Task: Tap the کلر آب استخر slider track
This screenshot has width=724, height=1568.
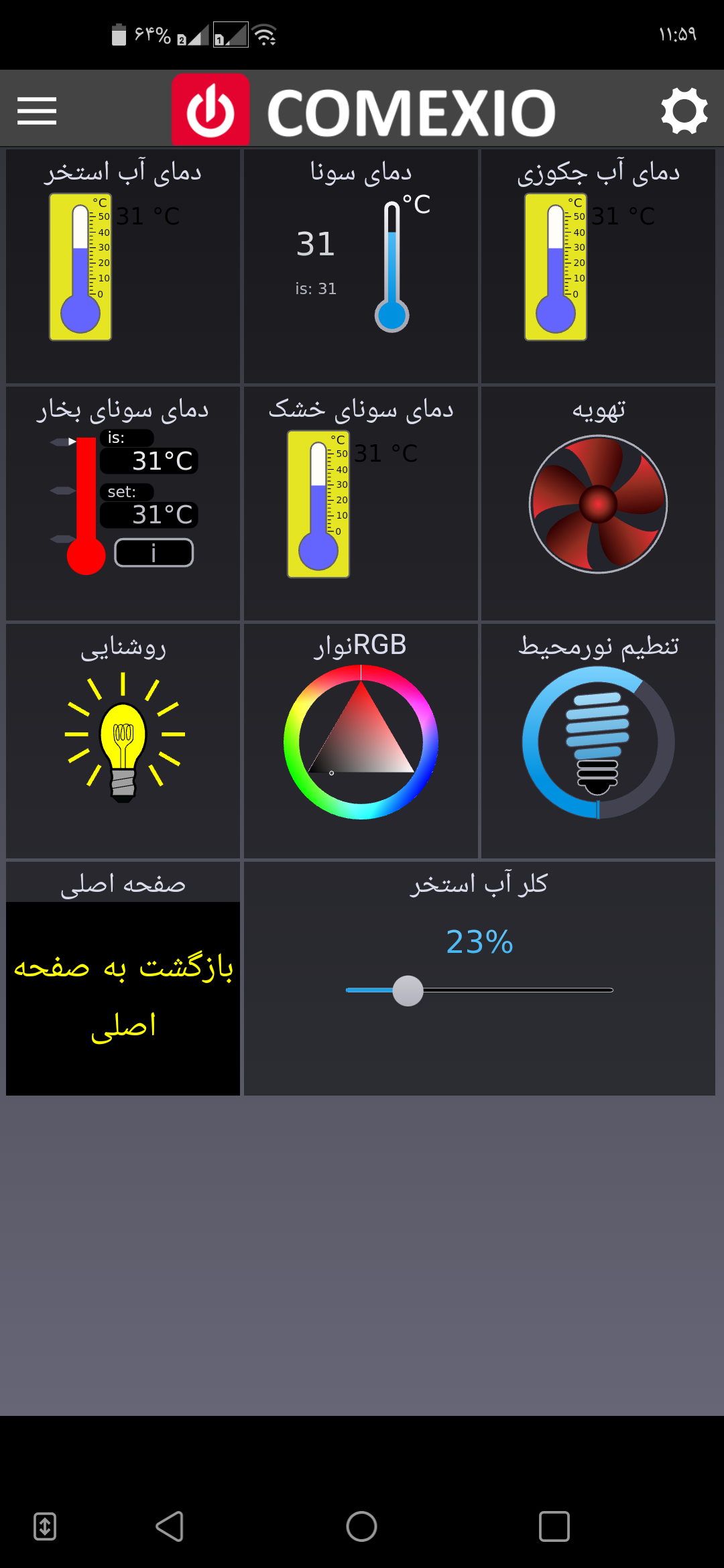Action: (479, 990)
